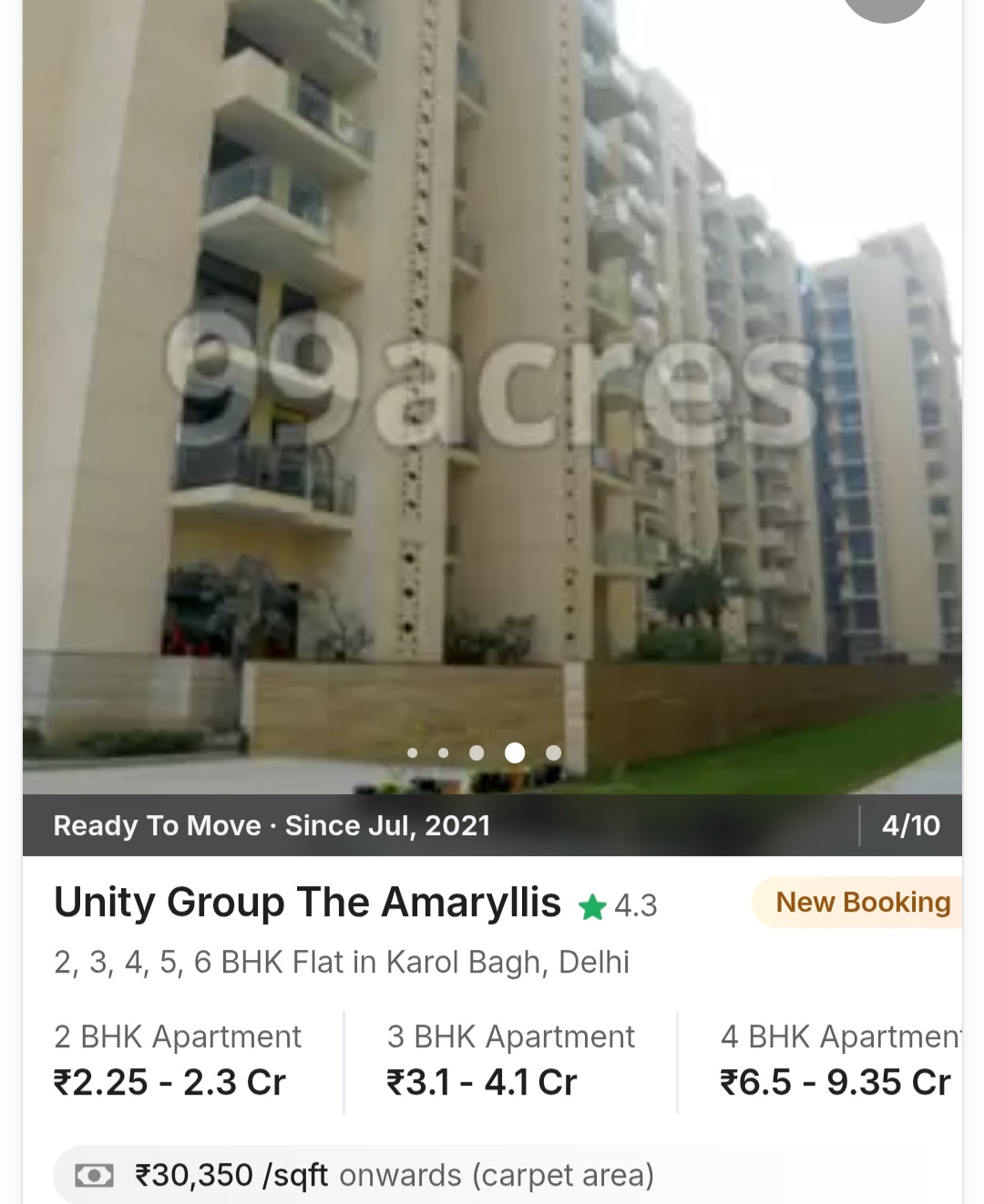Click the 4/10 photo counter
This screenshot has width=984, height=1204.
910,825
